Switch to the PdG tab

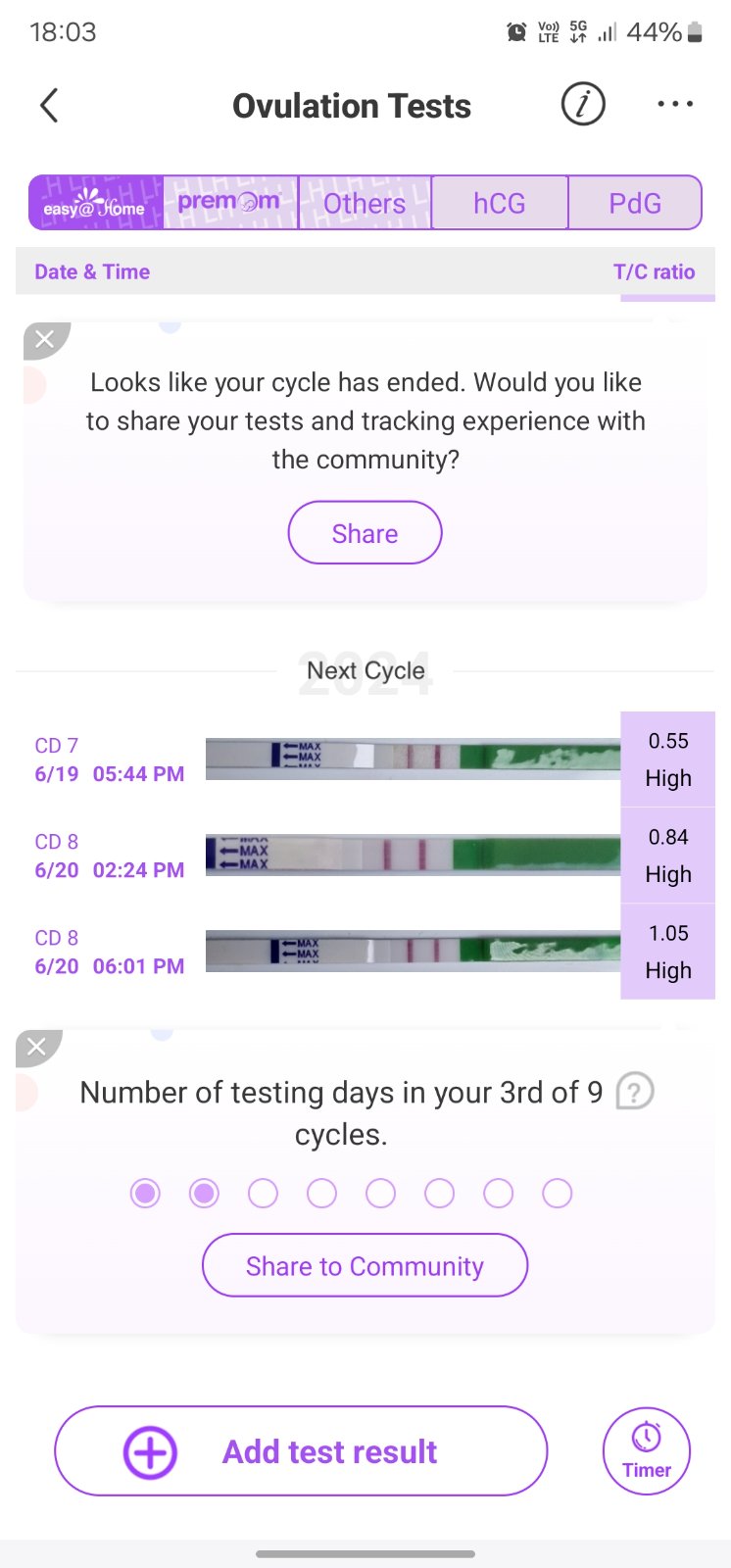635,203
